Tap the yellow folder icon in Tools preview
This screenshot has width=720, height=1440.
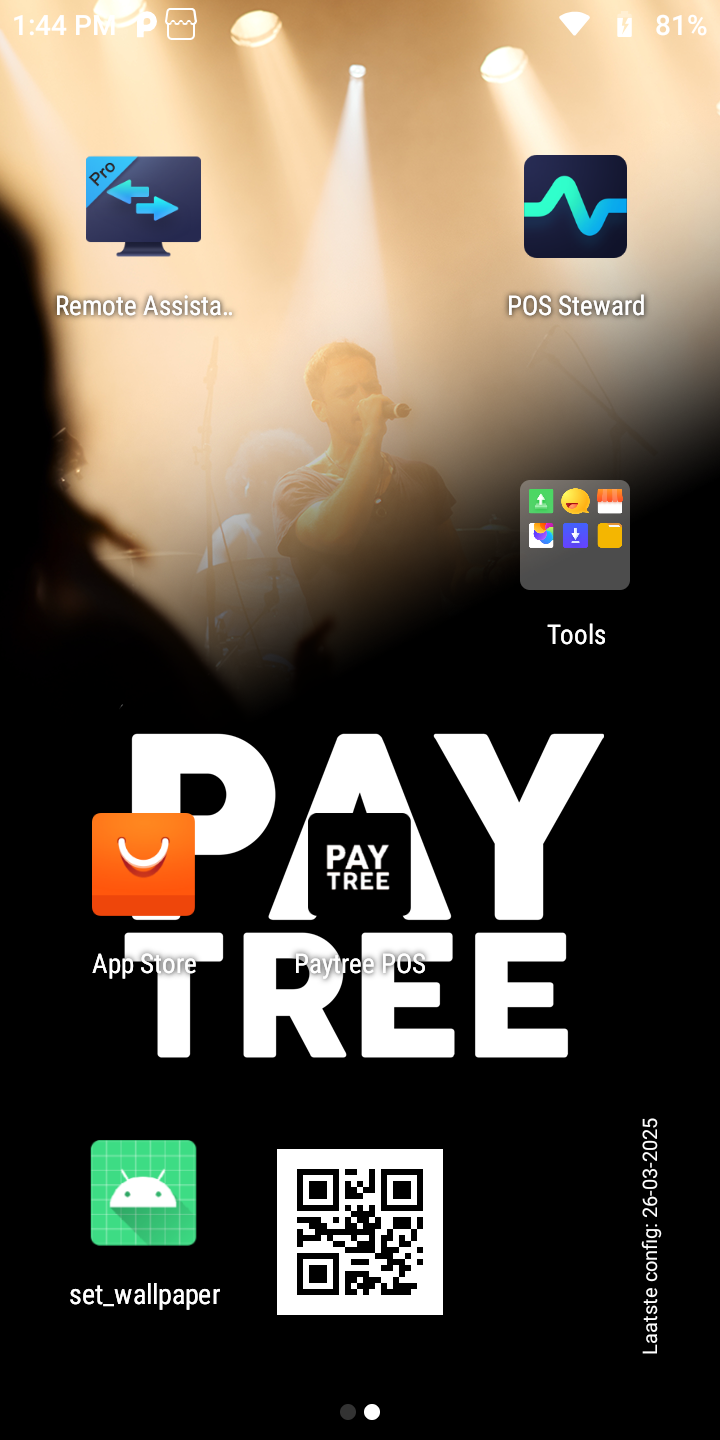coord(608,536)
